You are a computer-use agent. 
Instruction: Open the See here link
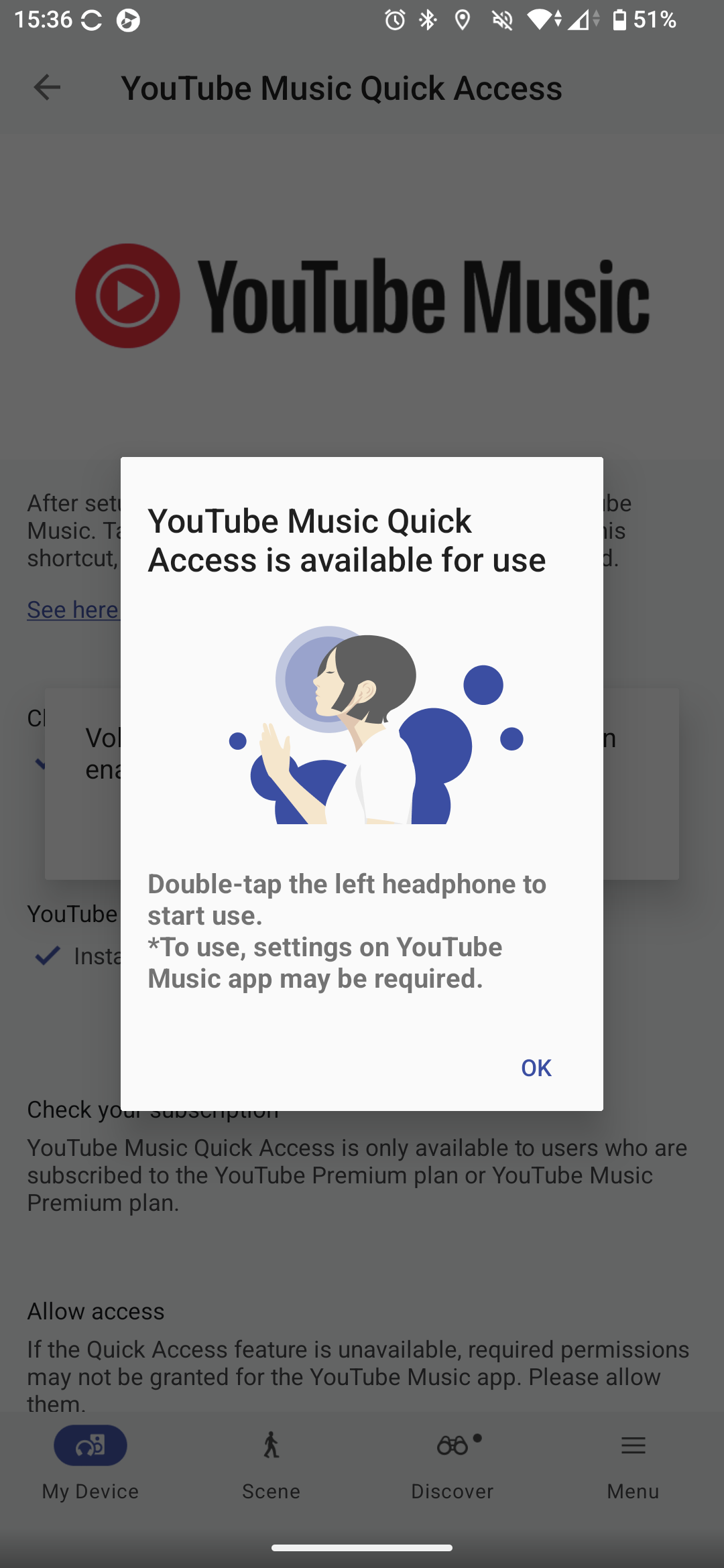click(72, 610)
